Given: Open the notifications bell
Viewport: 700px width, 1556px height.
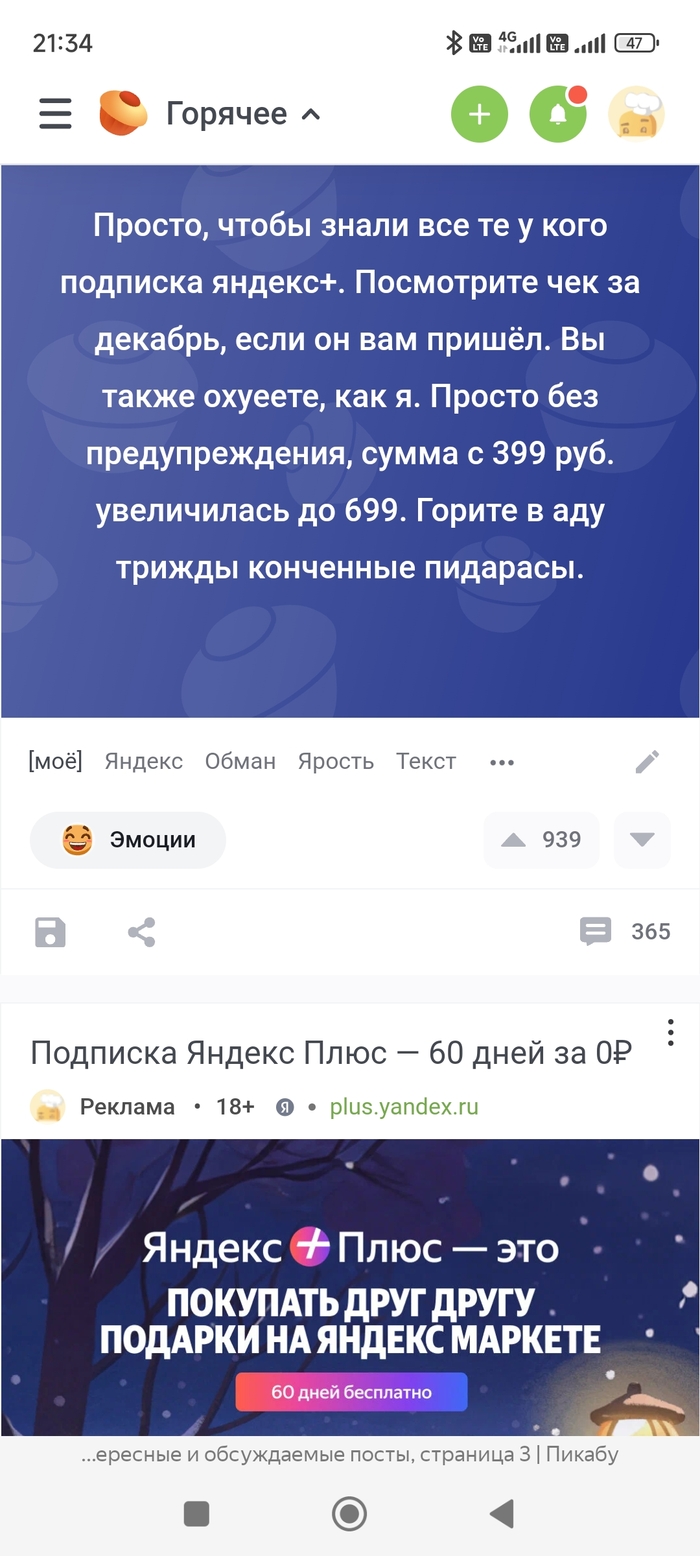Looking at the screenshot, I should click(557, 114).
